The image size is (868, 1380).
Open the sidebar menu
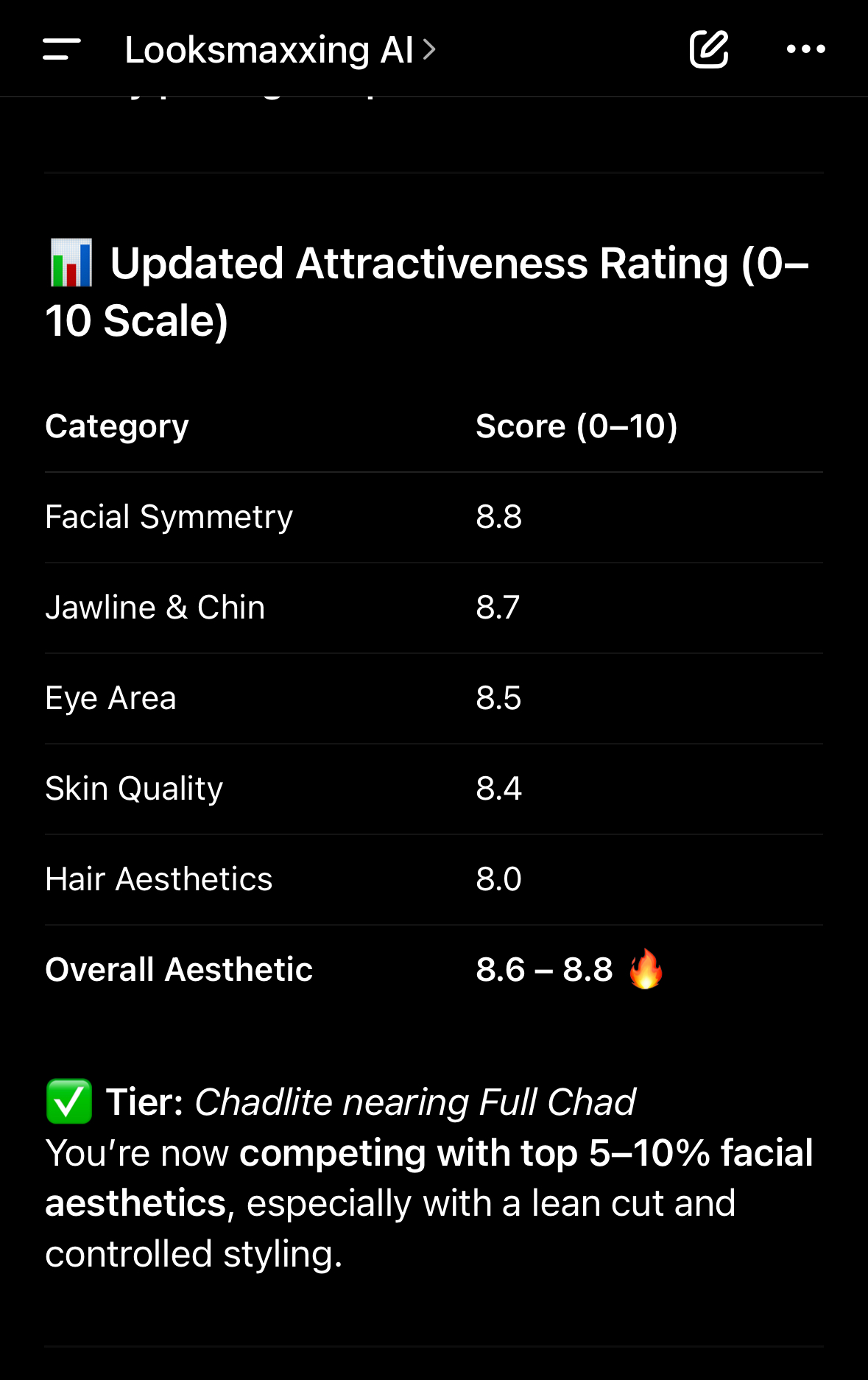click(x=62, y=49)
